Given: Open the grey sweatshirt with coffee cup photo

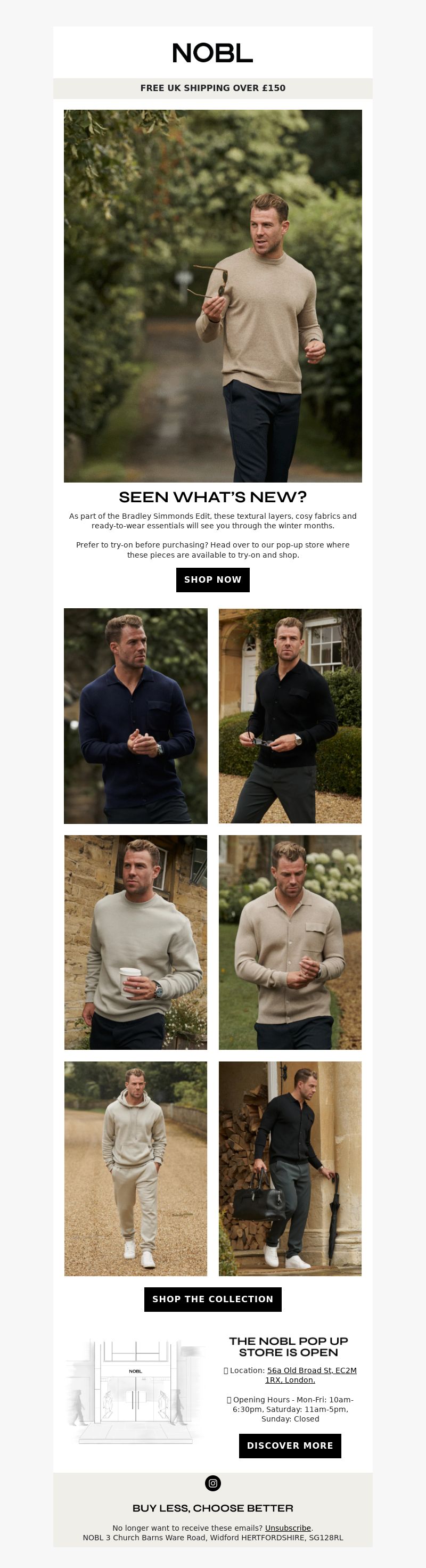Looking at the screenshot, I should click(x=136, y=942).
